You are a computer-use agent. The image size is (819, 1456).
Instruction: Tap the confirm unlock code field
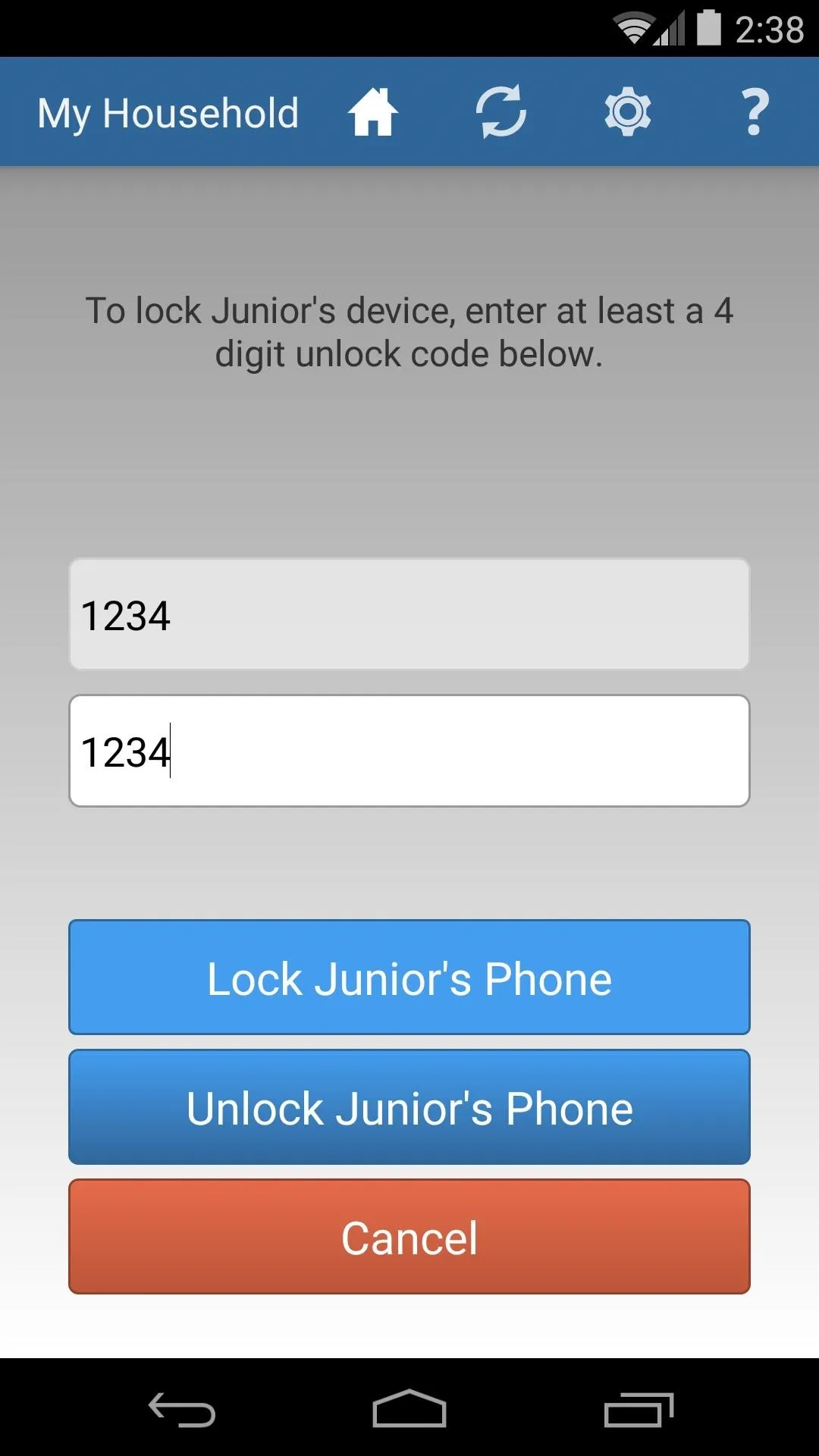tap(409, 751)
